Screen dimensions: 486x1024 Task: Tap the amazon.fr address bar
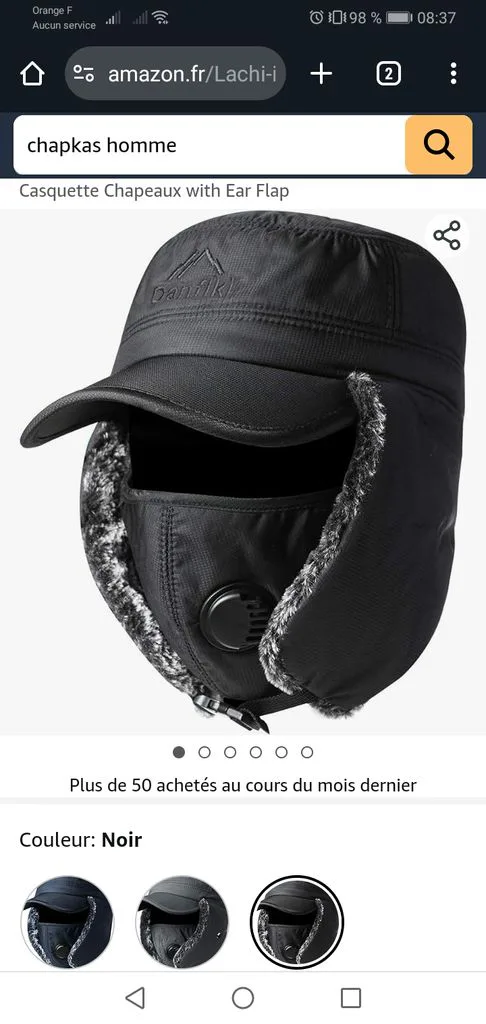175,74
